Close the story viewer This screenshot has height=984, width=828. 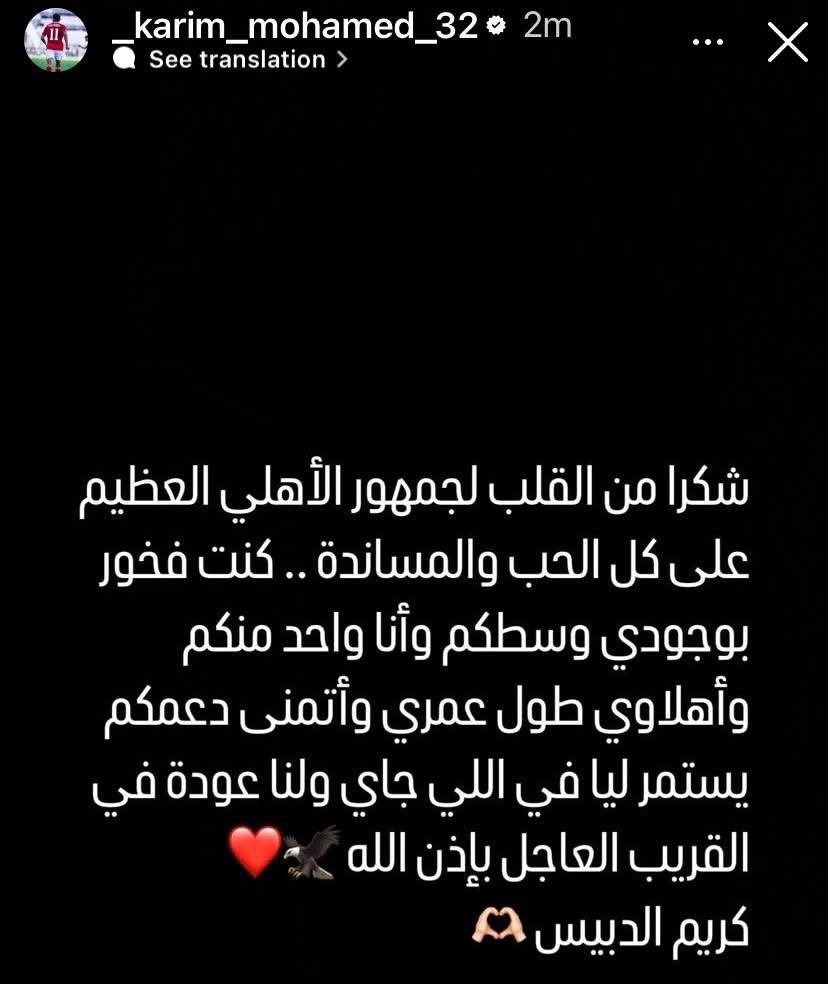787,43
